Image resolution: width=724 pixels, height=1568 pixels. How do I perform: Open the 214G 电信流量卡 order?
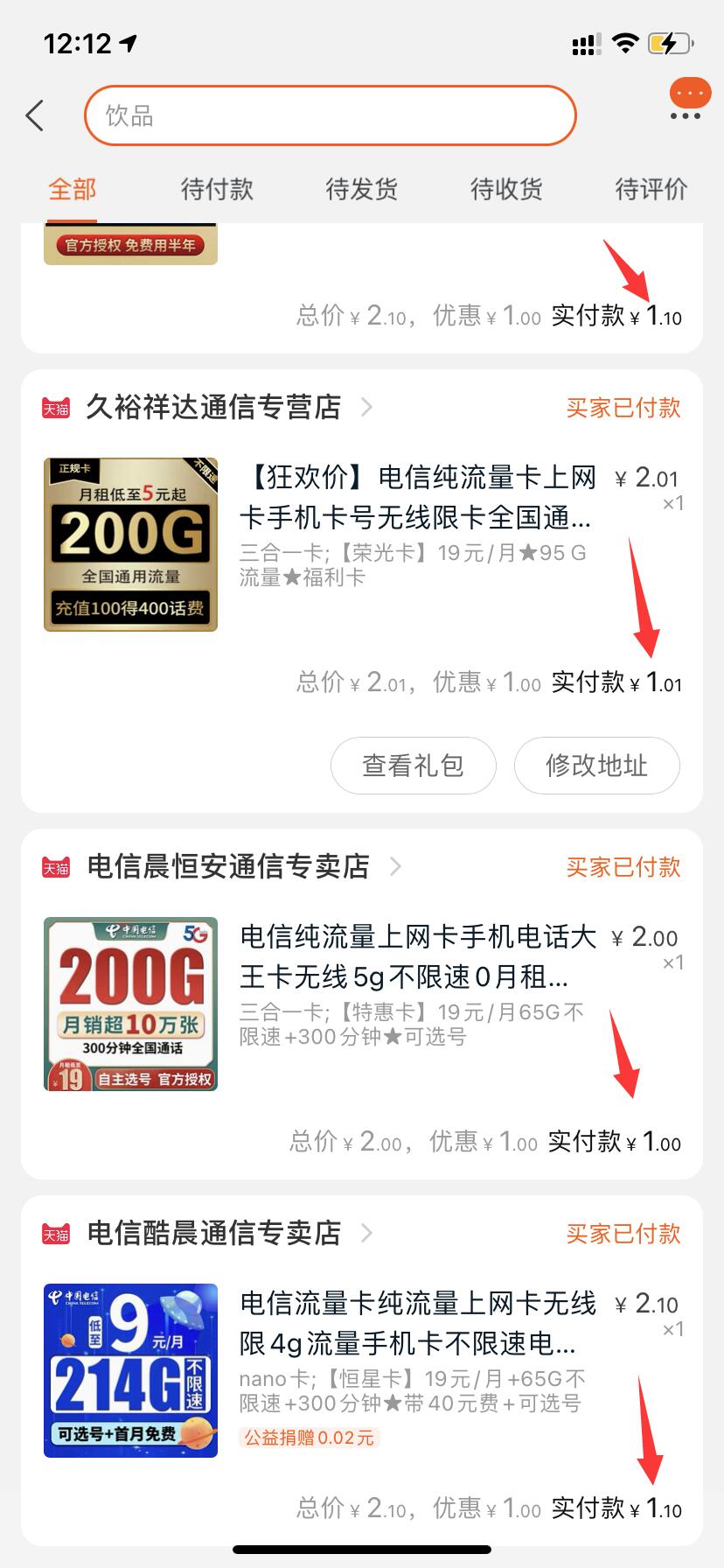[x=416, y=1323]
